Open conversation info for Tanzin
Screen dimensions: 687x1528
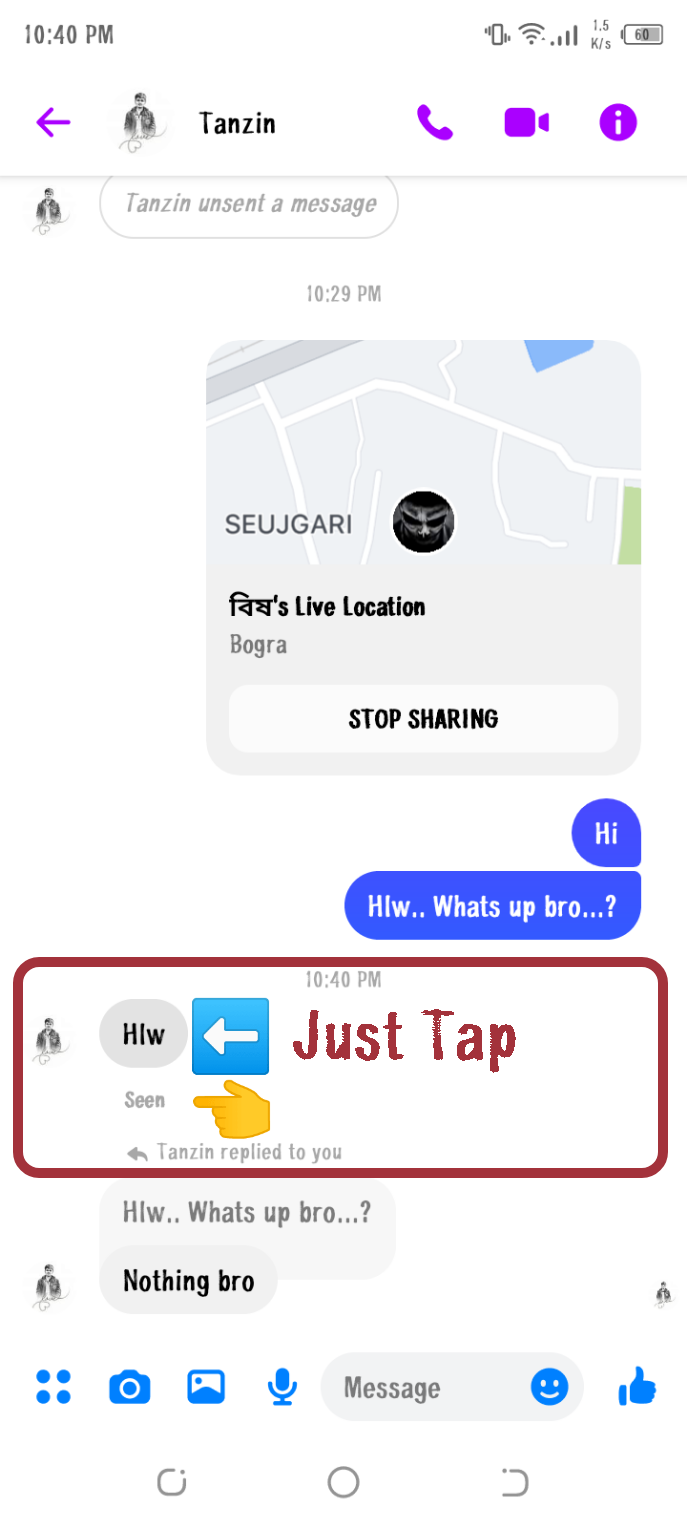(x=618, y=123)
